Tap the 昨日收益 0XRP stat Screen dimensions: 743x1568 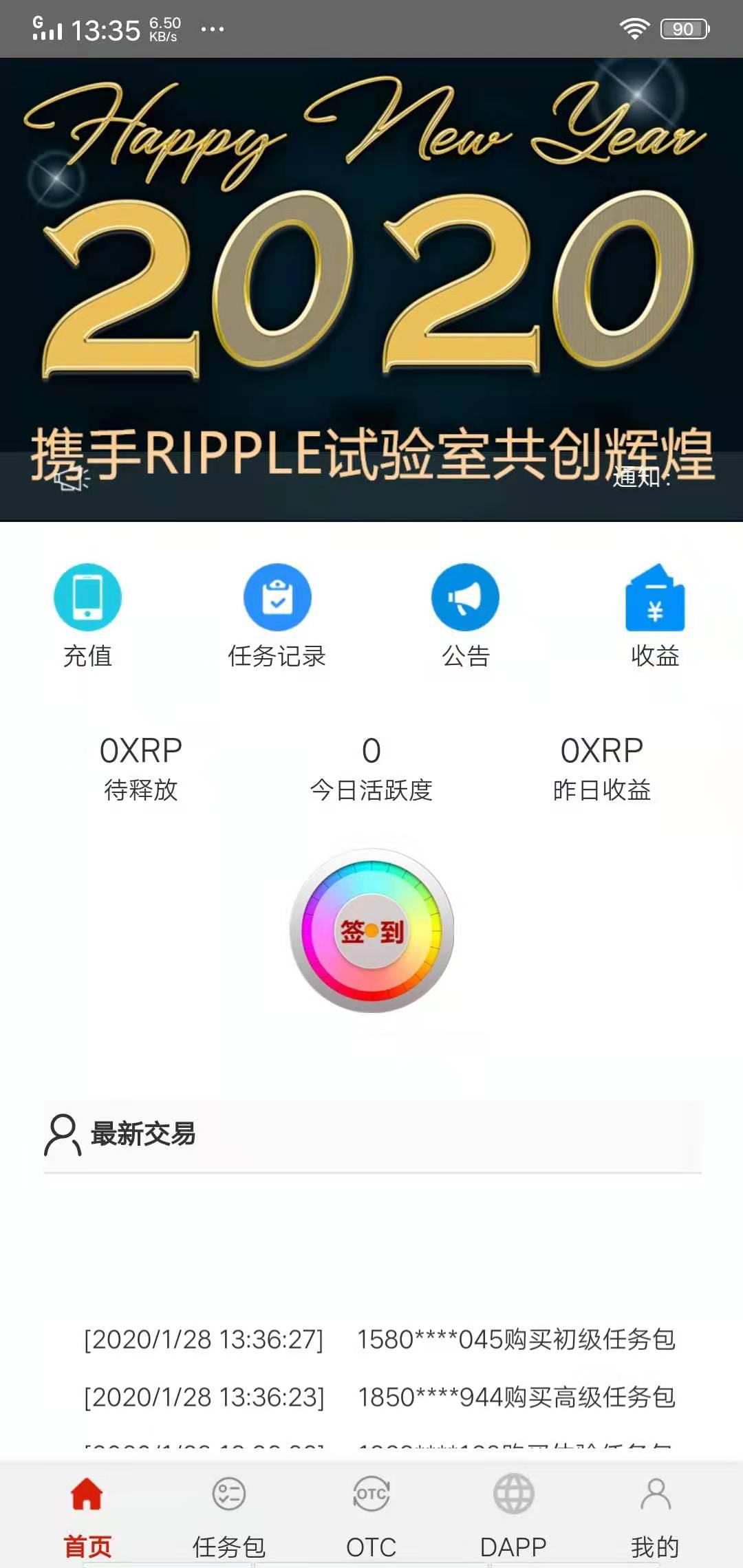pos(602,767)
